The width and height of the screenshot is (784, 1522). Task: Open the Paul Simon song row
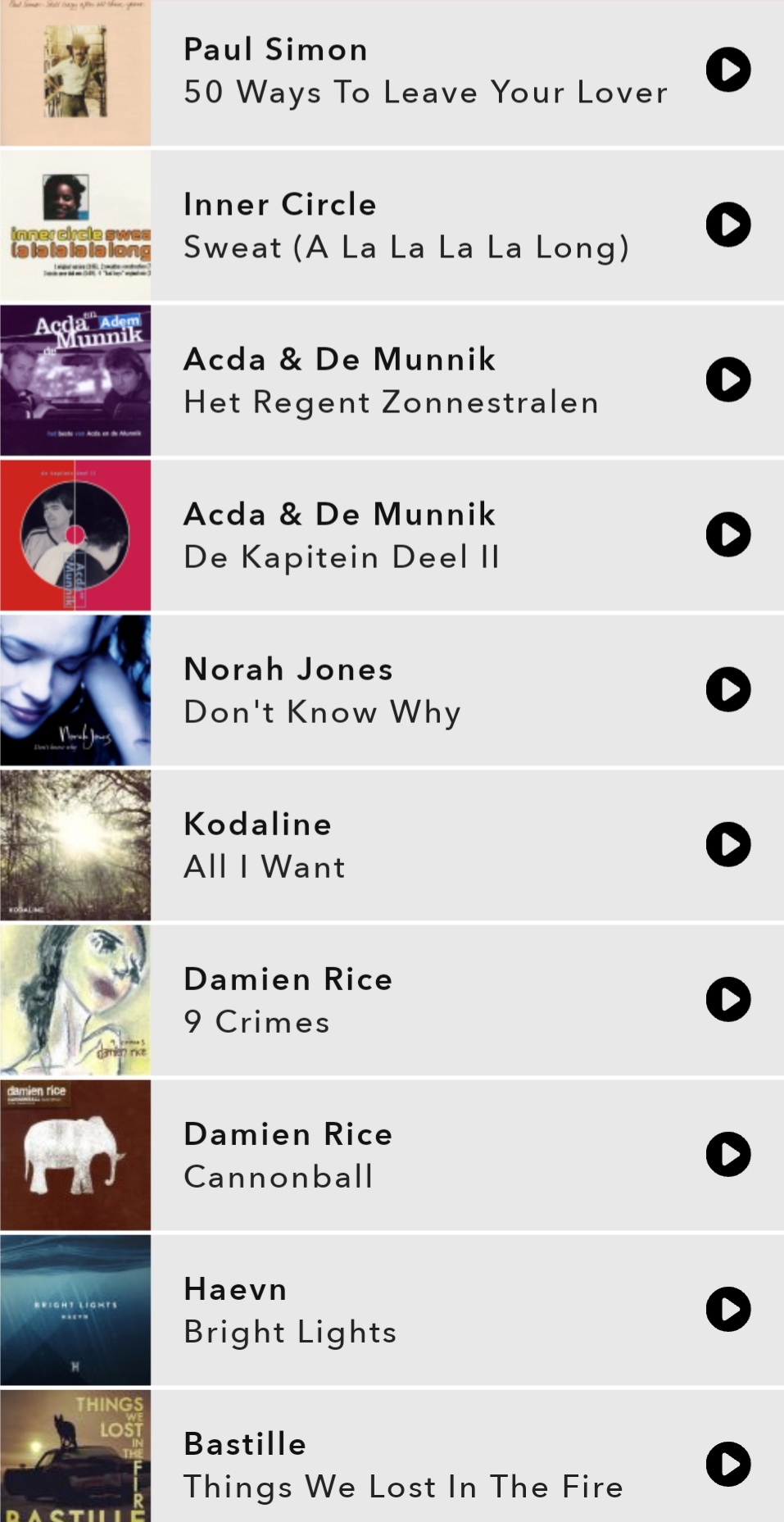(426, 71)
